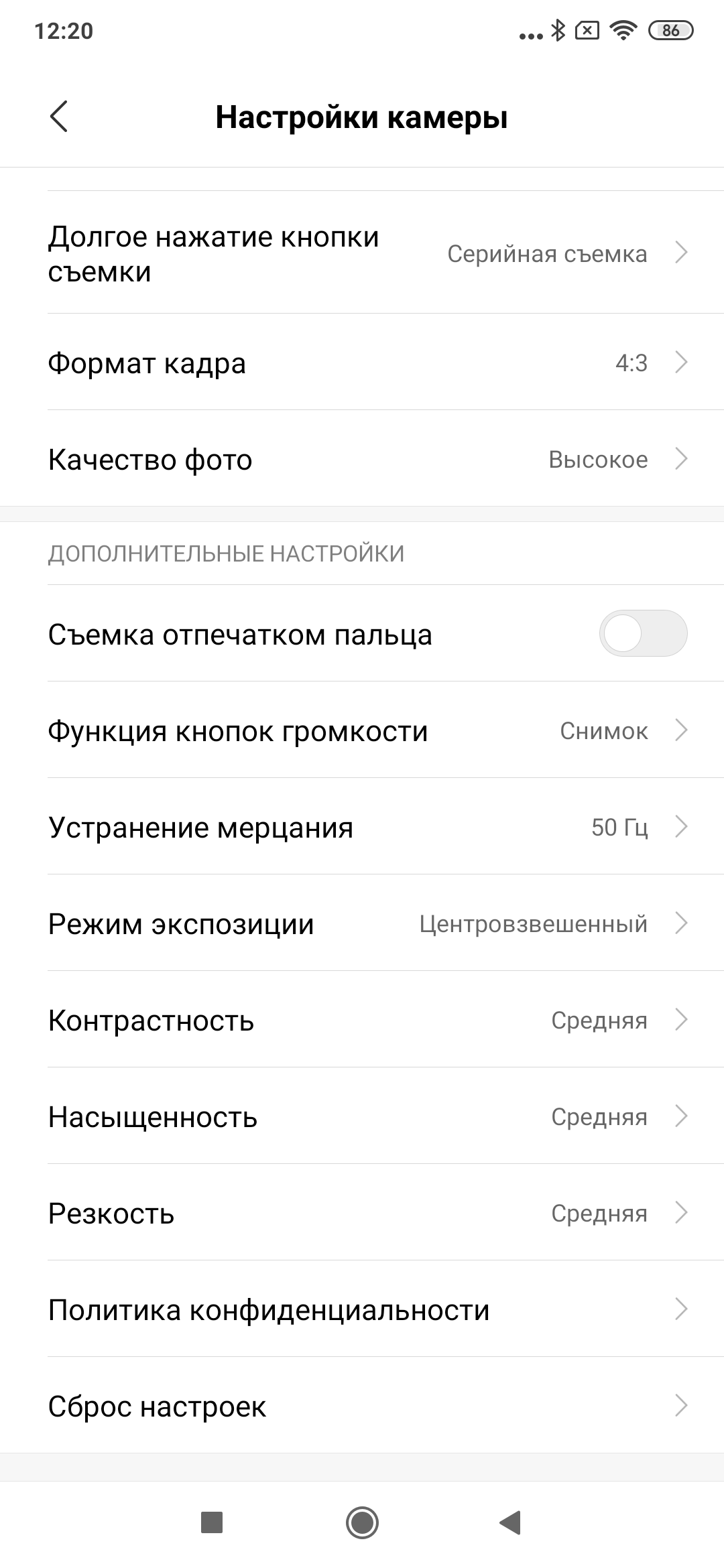Screen dimensions: 724x1568
Task: Open Контрастность setting
Action: click(x=362, y=1020)
